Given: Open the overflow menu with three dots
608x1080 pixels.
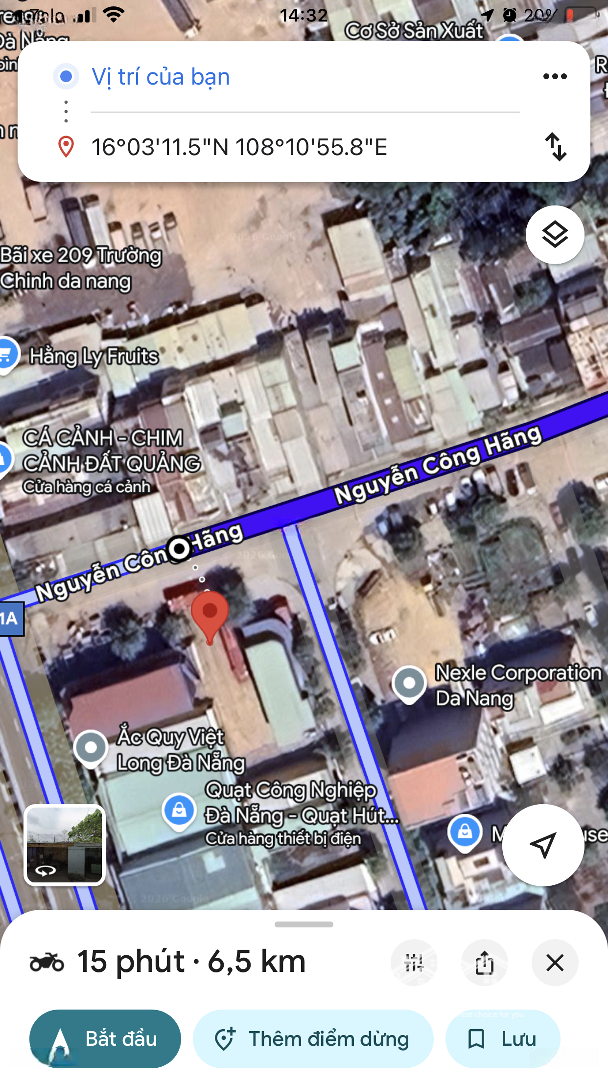Looking at the screenshot, I should (x=555, y=77).
